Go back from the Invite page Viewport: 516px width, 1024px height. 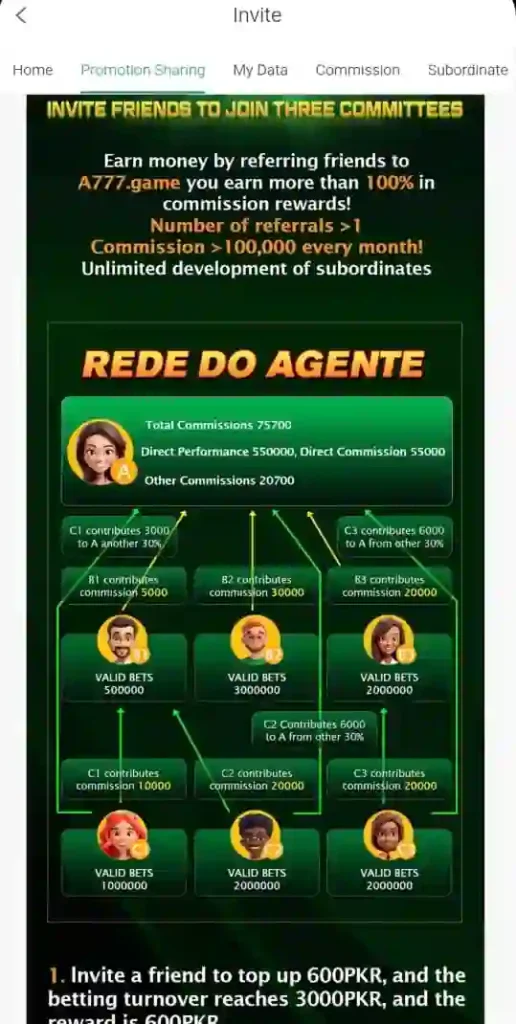point(21,15)
